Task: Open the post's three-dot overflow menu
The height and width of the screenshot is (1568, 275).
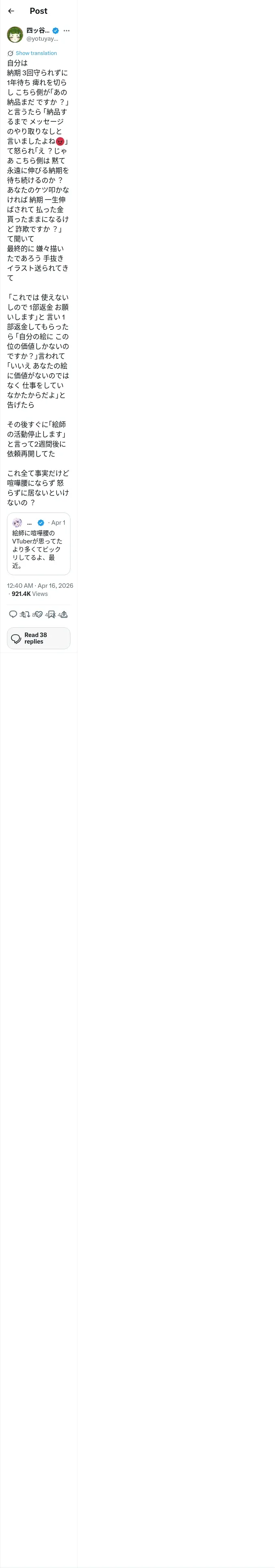Action: click(x=66, y=31)
